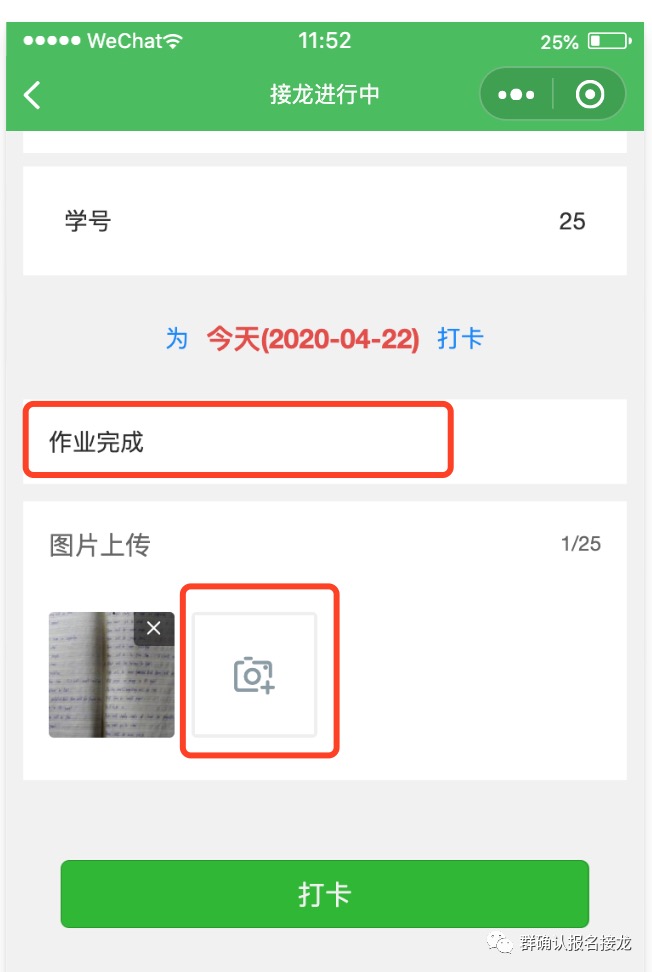Open the mini program more options menu
The image size is (652, 972).
point(516,95)
